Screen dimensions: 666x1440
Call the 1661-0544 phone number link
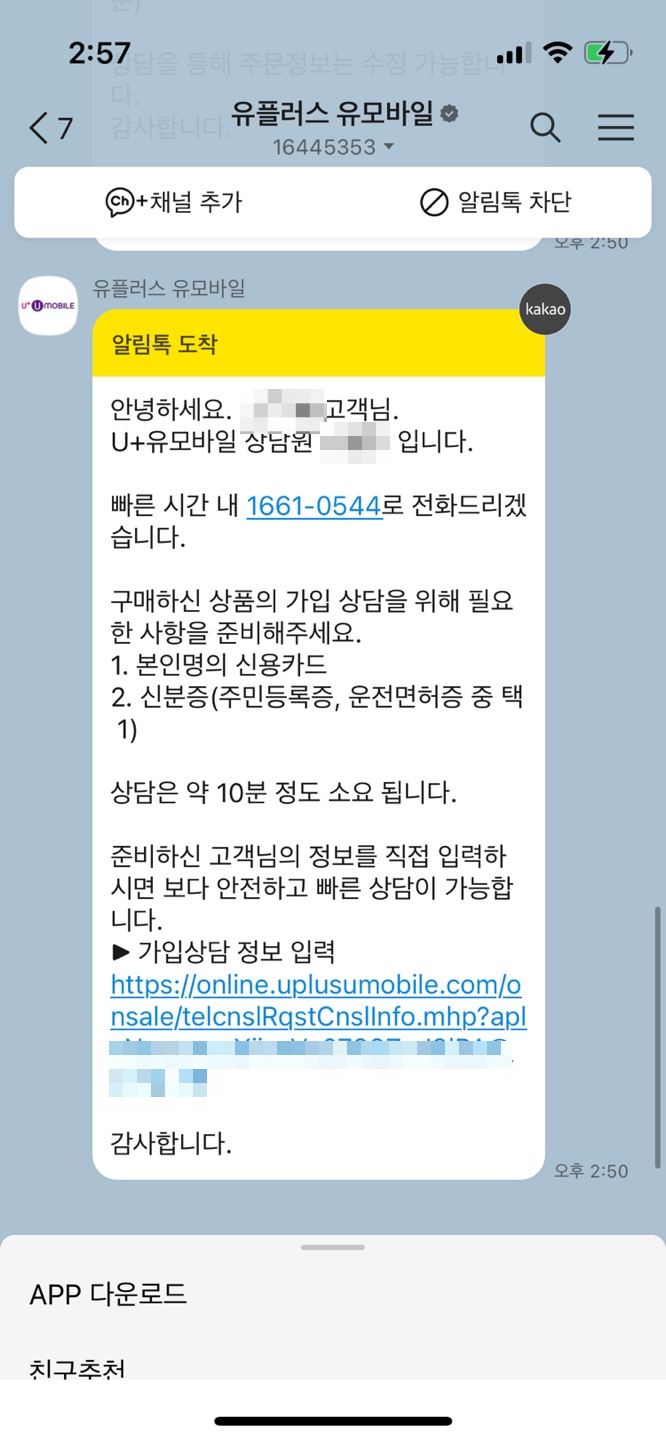click(314, 507)
